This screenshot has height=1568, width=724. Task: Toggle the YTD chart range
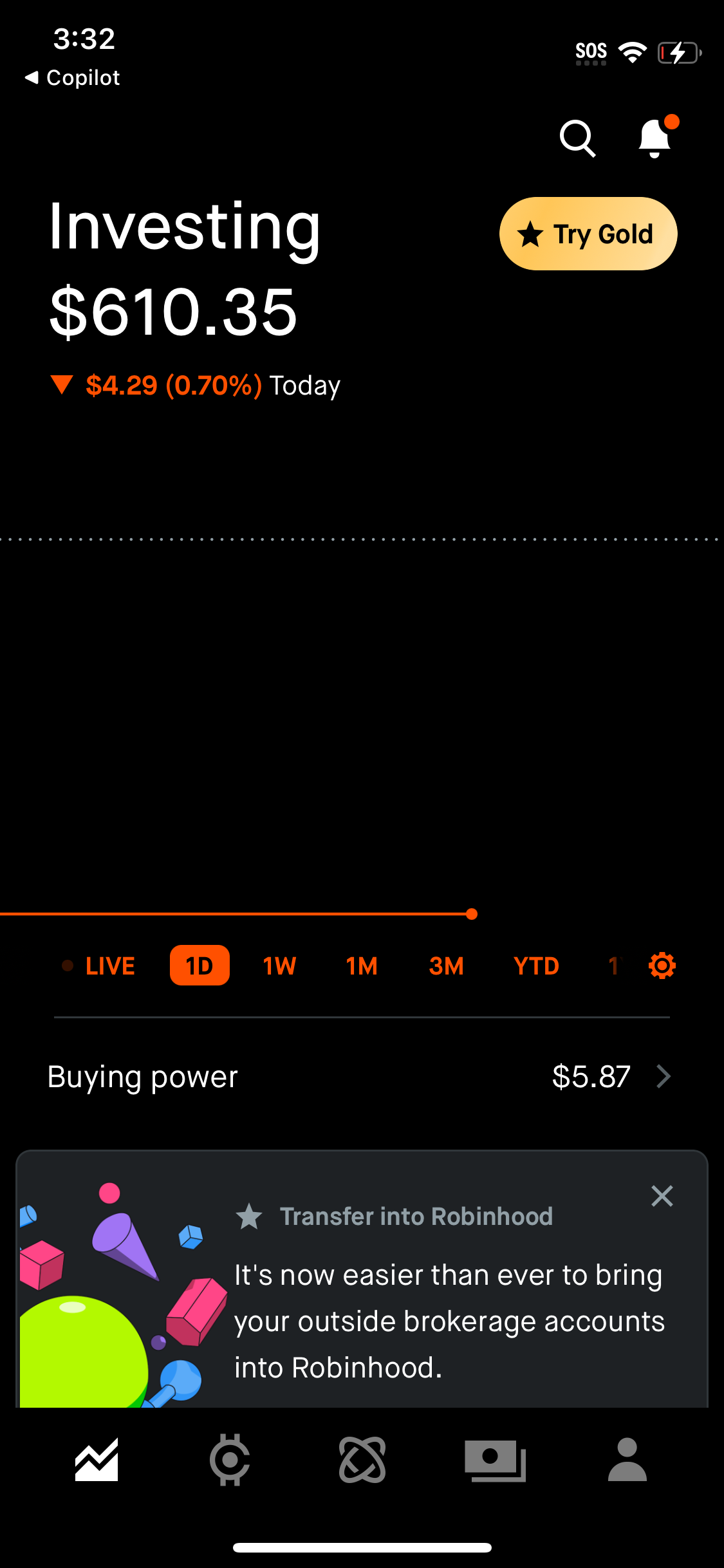click(535, 965)
